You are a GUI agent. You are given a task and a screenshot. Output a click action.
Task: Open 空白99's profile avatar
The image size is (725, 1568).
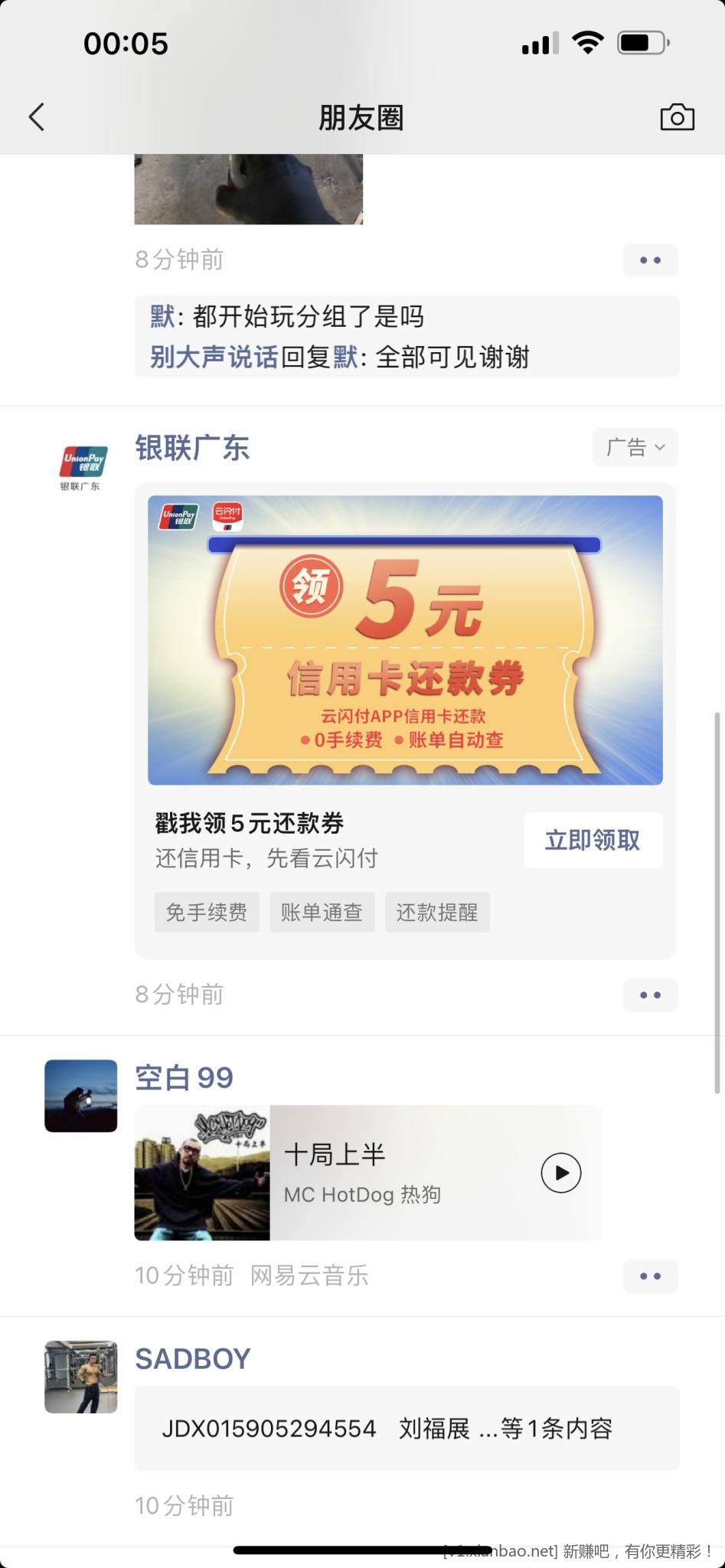81,1096
